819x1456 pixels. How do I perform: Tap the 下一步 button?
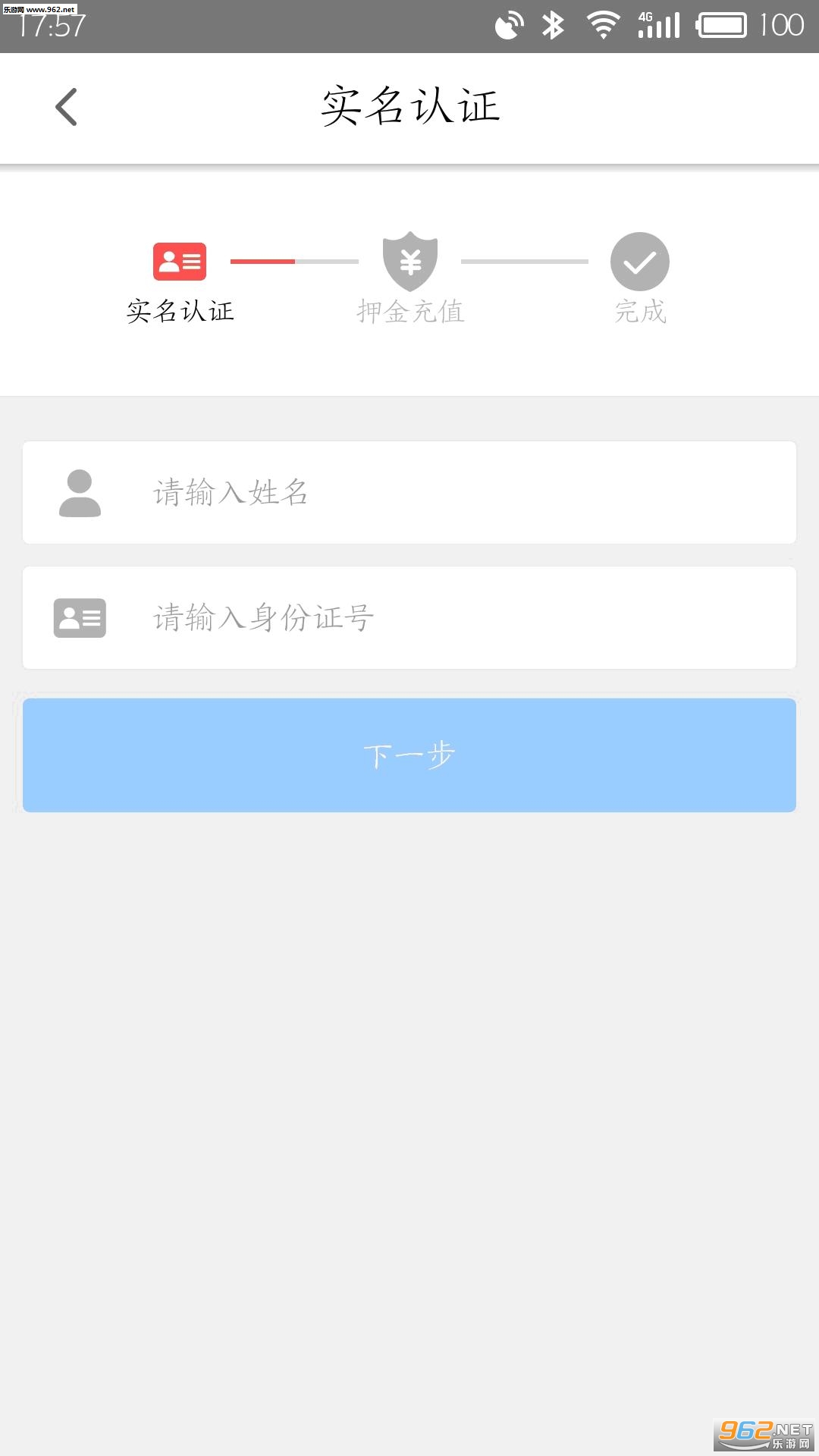point(409,755)
